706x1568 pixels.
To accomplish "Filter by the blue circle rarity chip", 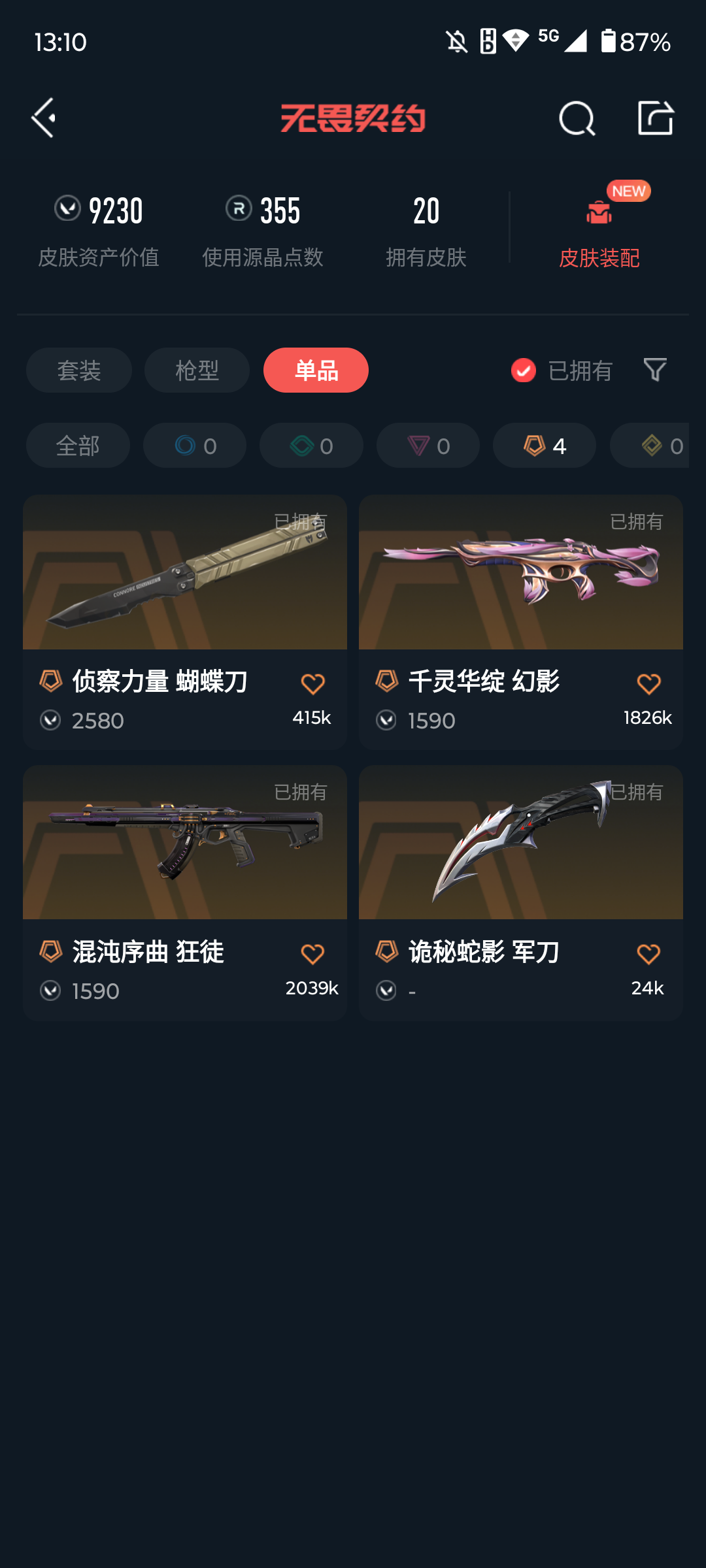I will [195, 446].
